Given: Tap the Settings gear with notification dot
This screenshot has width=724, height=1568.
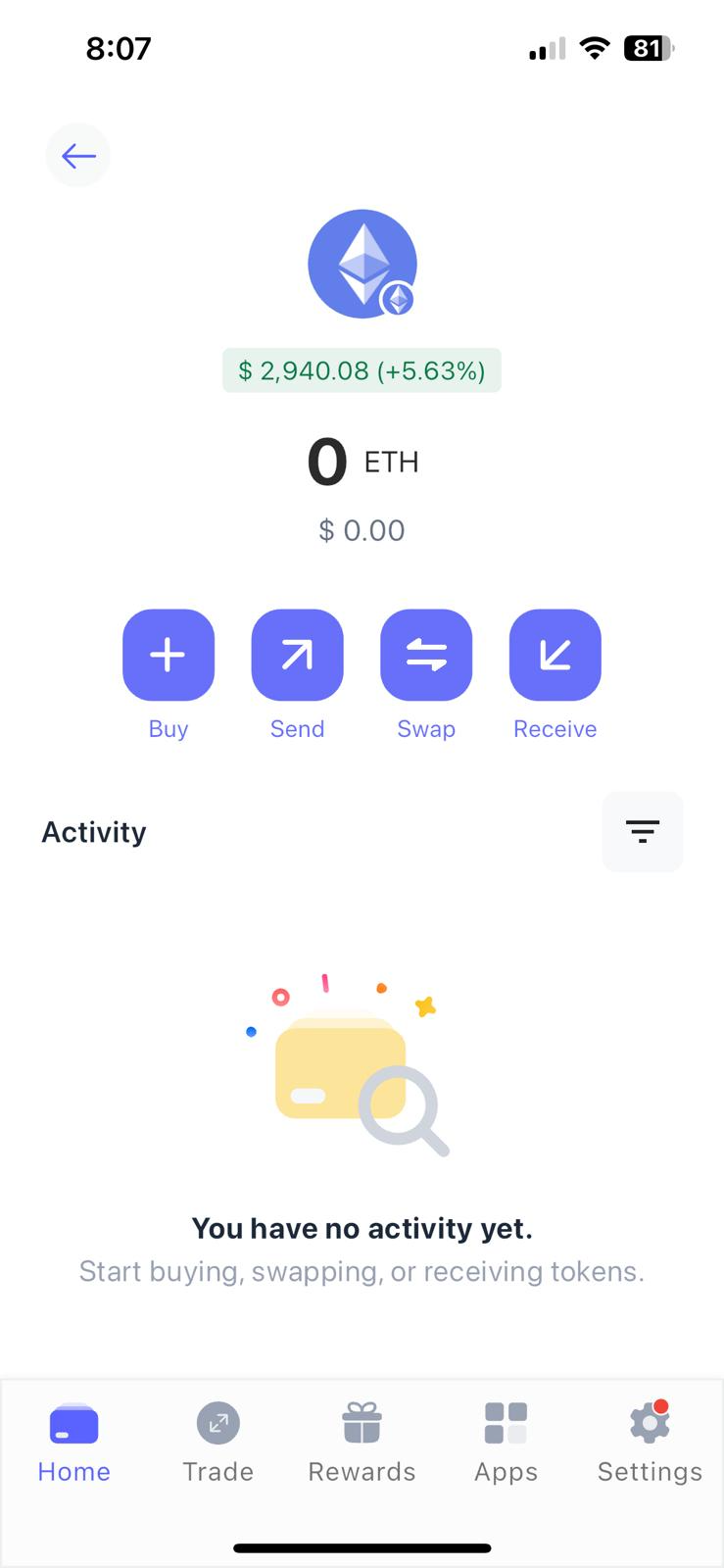Looking at the screenshot, I should (x=648, y=1423).
